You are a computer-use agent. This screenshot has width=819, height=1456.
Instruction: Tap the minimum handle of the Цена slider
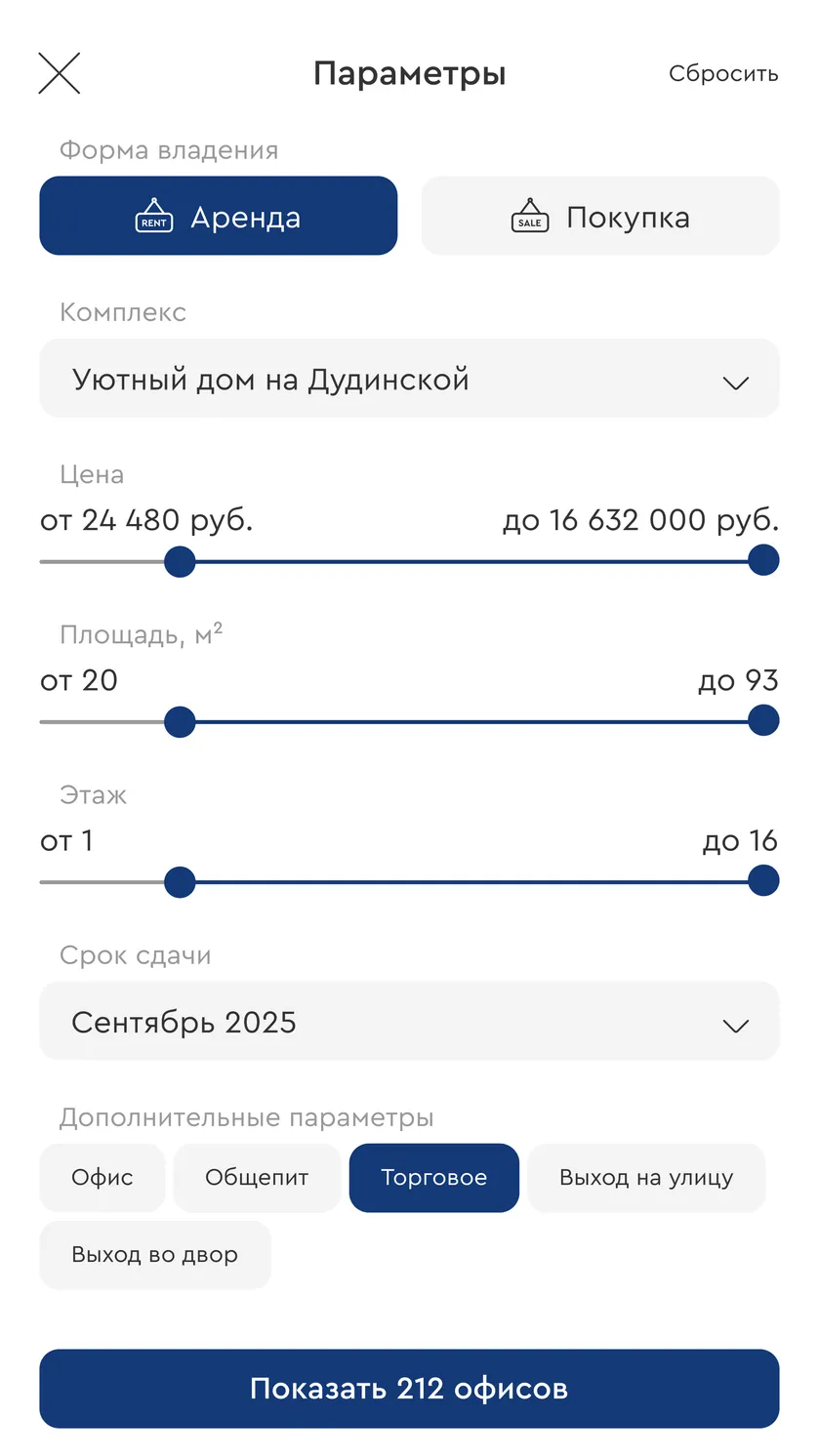pyautogui.click(x=180, y=561)
